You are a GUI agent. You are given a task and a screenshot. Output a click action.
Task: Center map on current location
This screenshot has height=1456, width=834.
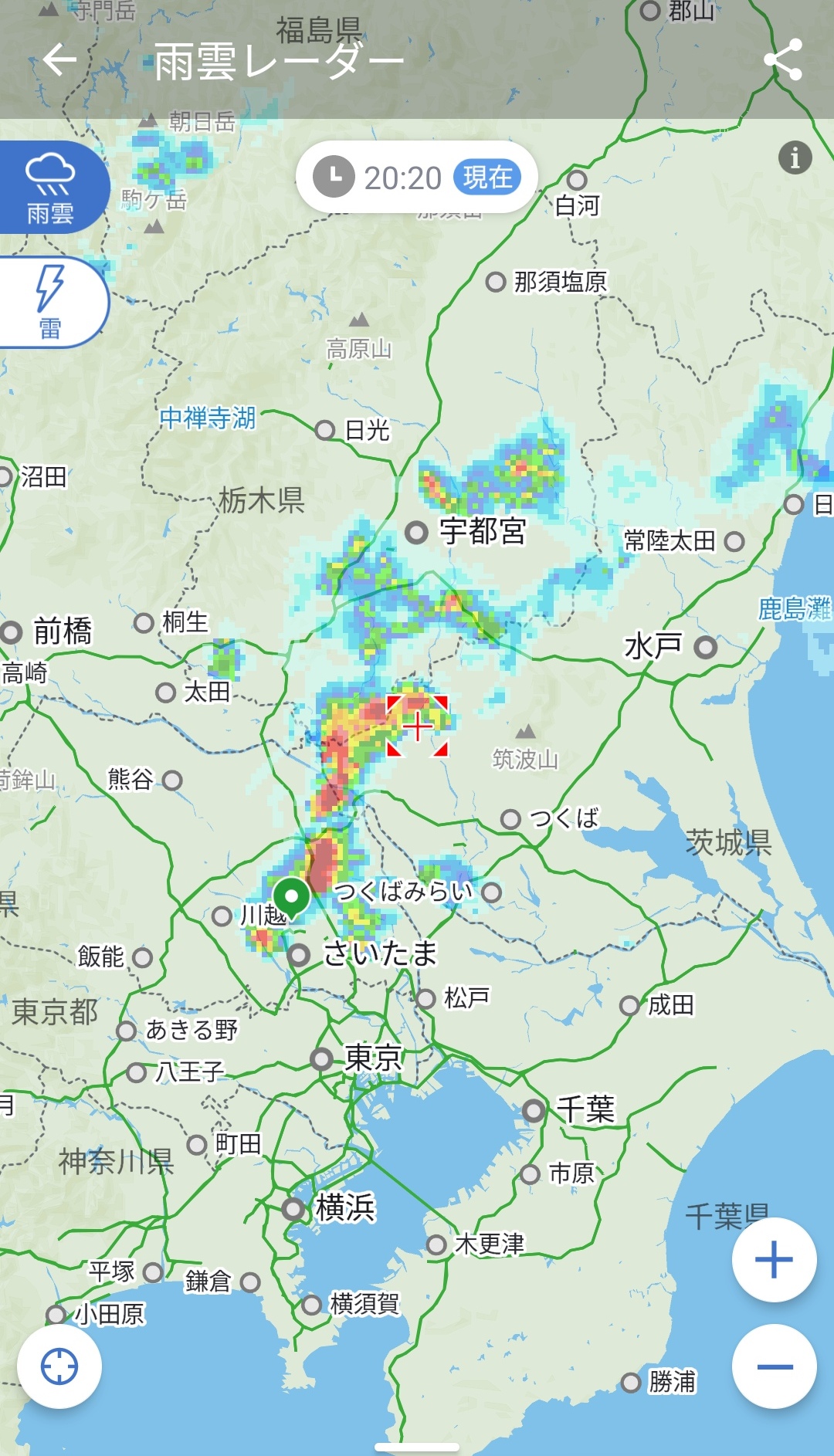tap(59, 1366)
